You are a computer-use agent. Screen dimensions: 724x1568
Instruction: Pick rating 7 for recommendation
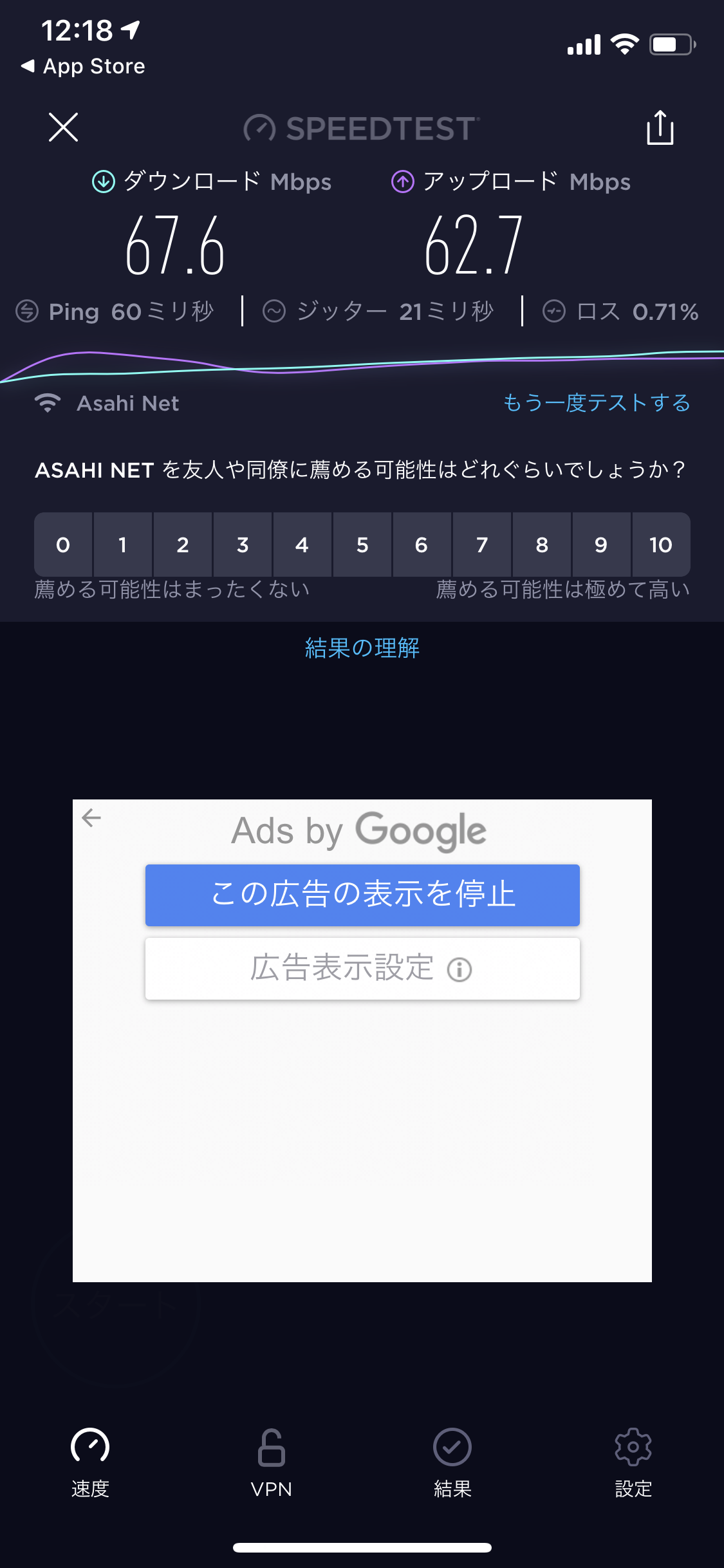click(x=482, y=545)
